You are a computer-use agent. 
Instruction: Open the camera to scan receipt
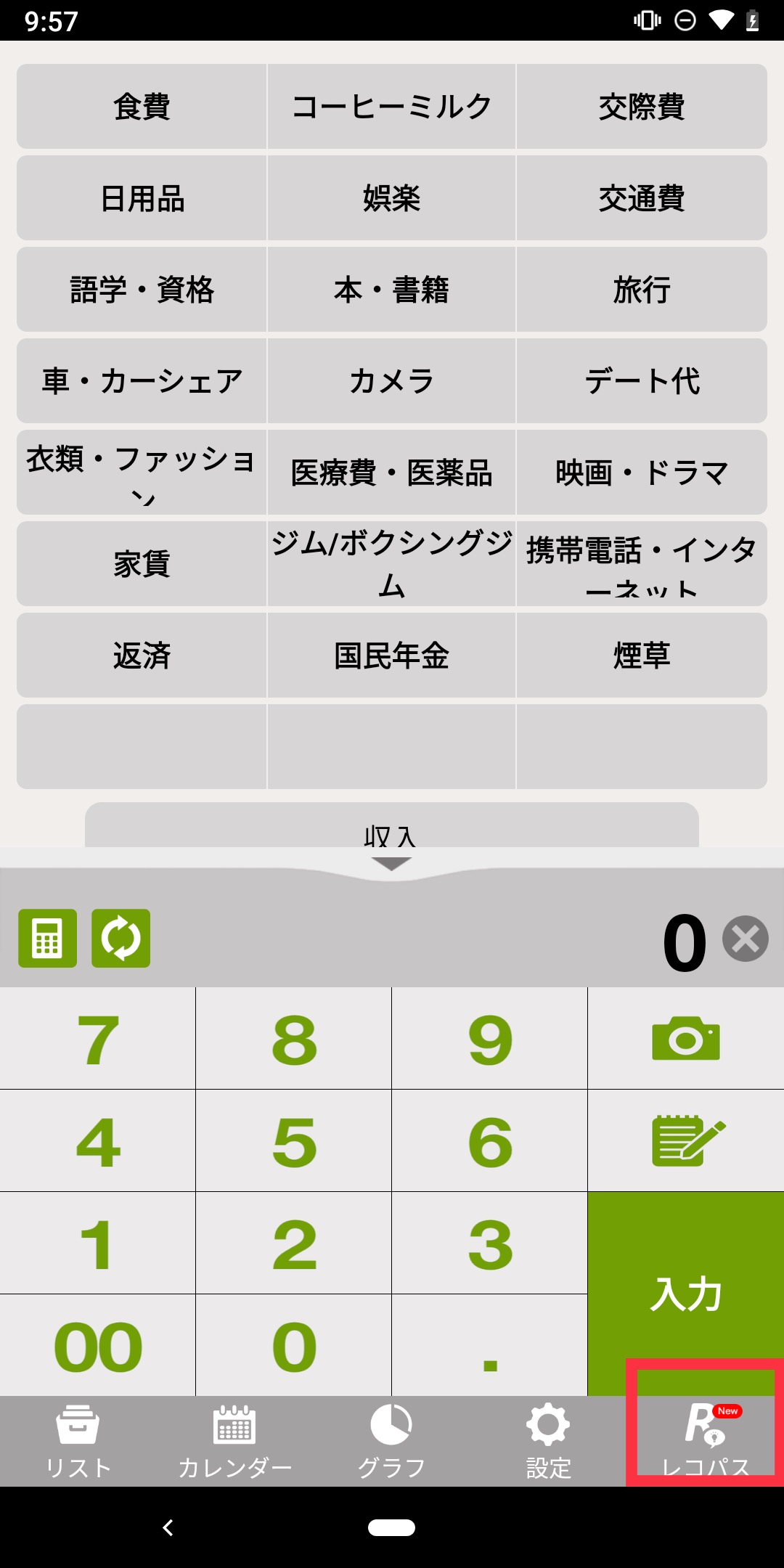coord(685,1038)
